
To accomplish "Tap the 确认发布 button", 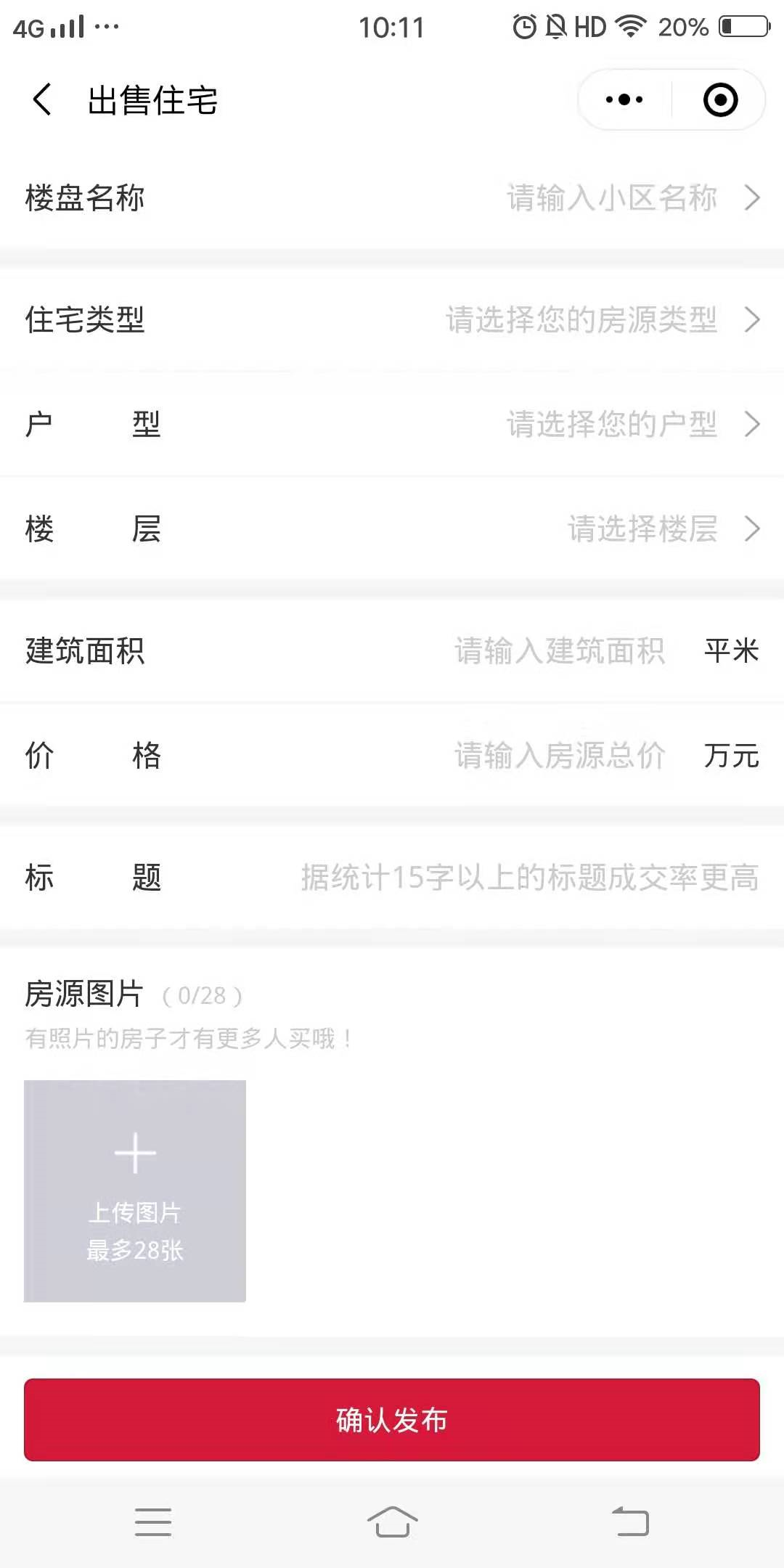I will coord(392,1420).
